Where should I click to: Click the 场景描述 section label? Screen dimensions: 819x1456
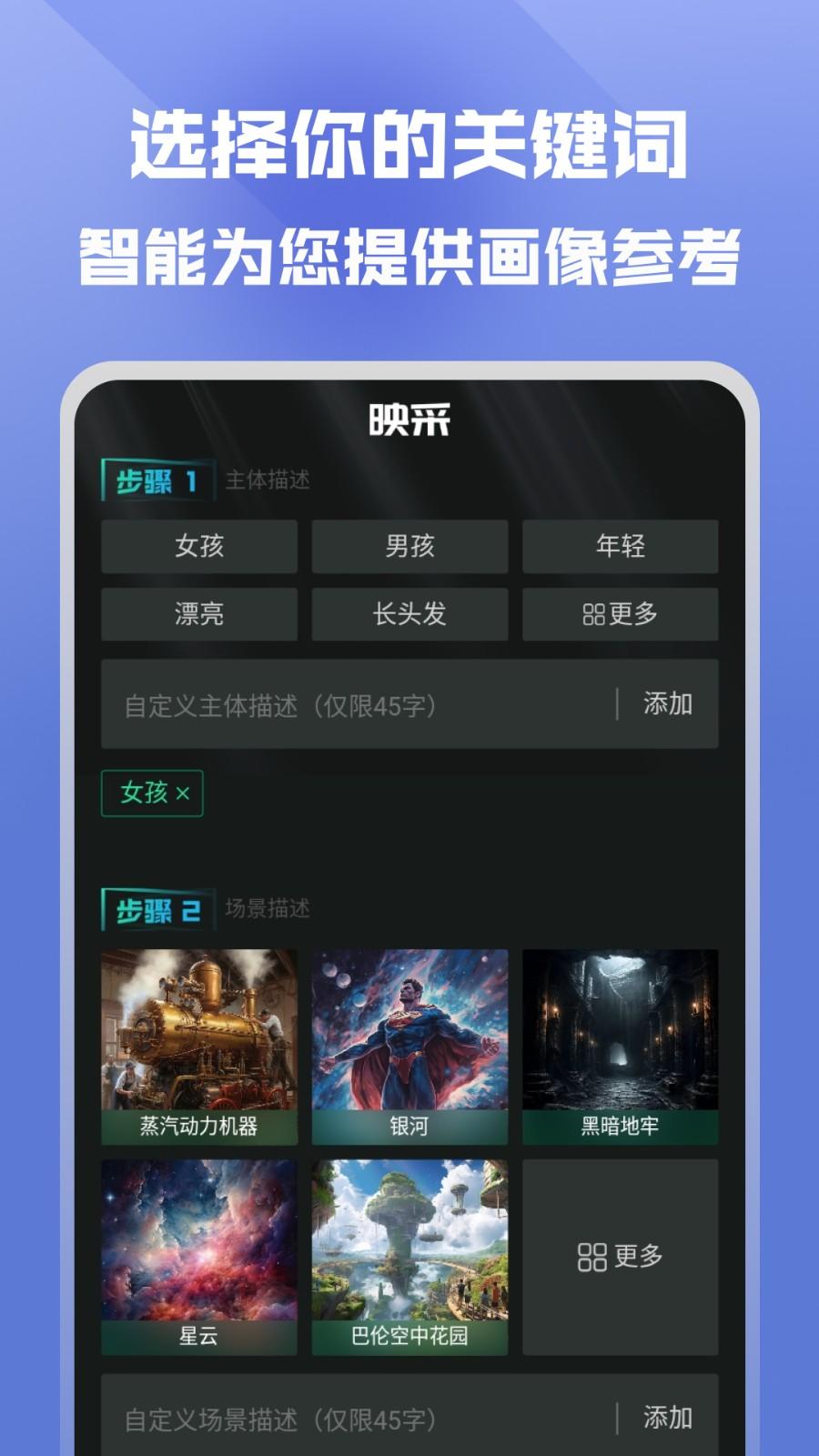click(x=268, y=907)
